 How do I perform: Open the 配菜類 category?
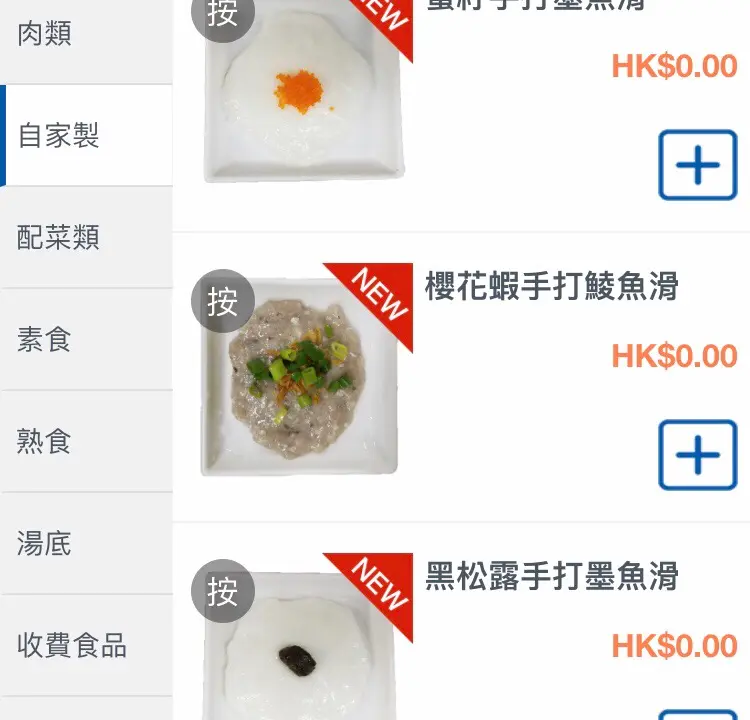tap(85, 238)
